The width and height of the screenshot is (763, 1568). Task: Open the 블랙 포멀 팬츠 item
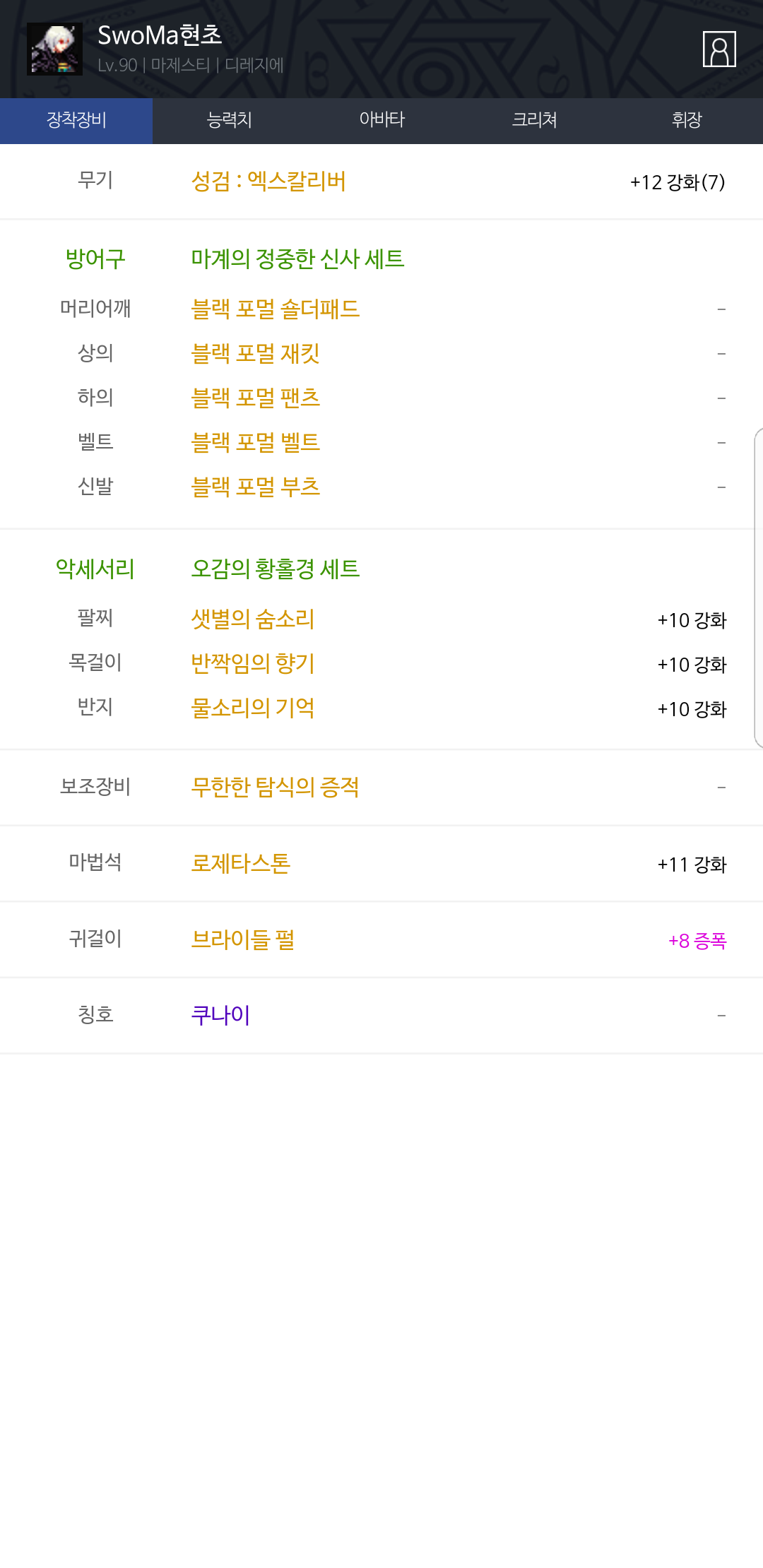coord(256,398)
